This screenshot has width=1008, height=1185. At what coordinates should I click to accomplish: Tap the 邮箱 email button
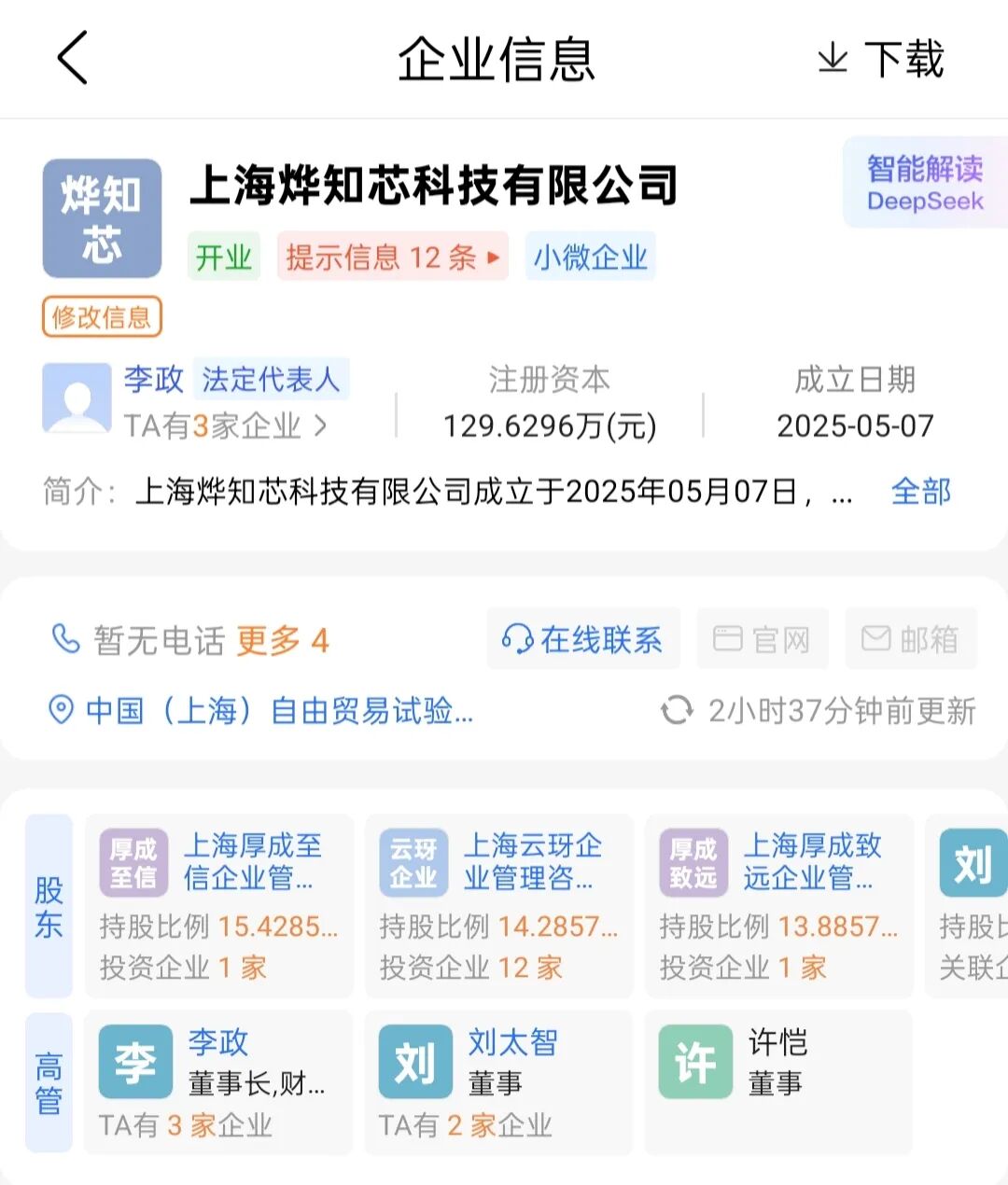911,639
